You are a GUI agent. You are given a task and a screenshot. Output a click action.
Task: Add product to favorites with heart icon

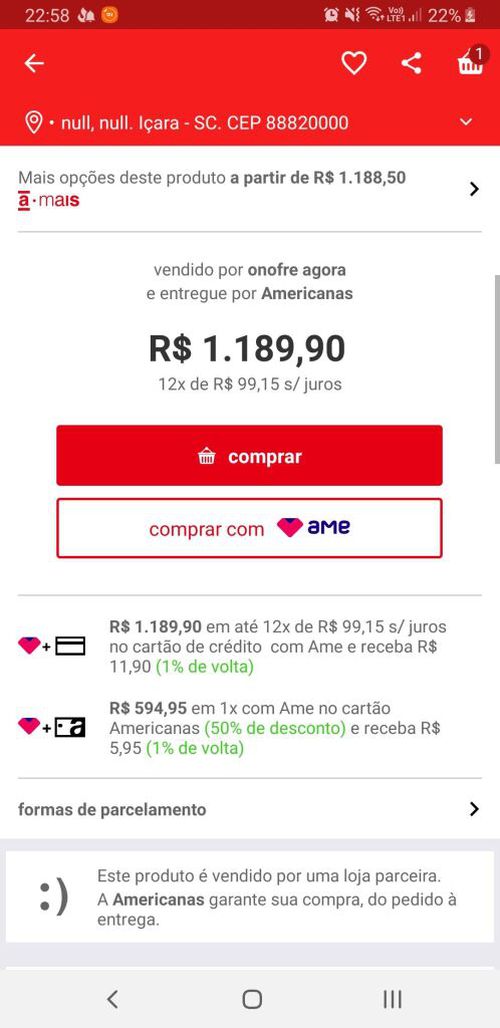click(354, 64)
